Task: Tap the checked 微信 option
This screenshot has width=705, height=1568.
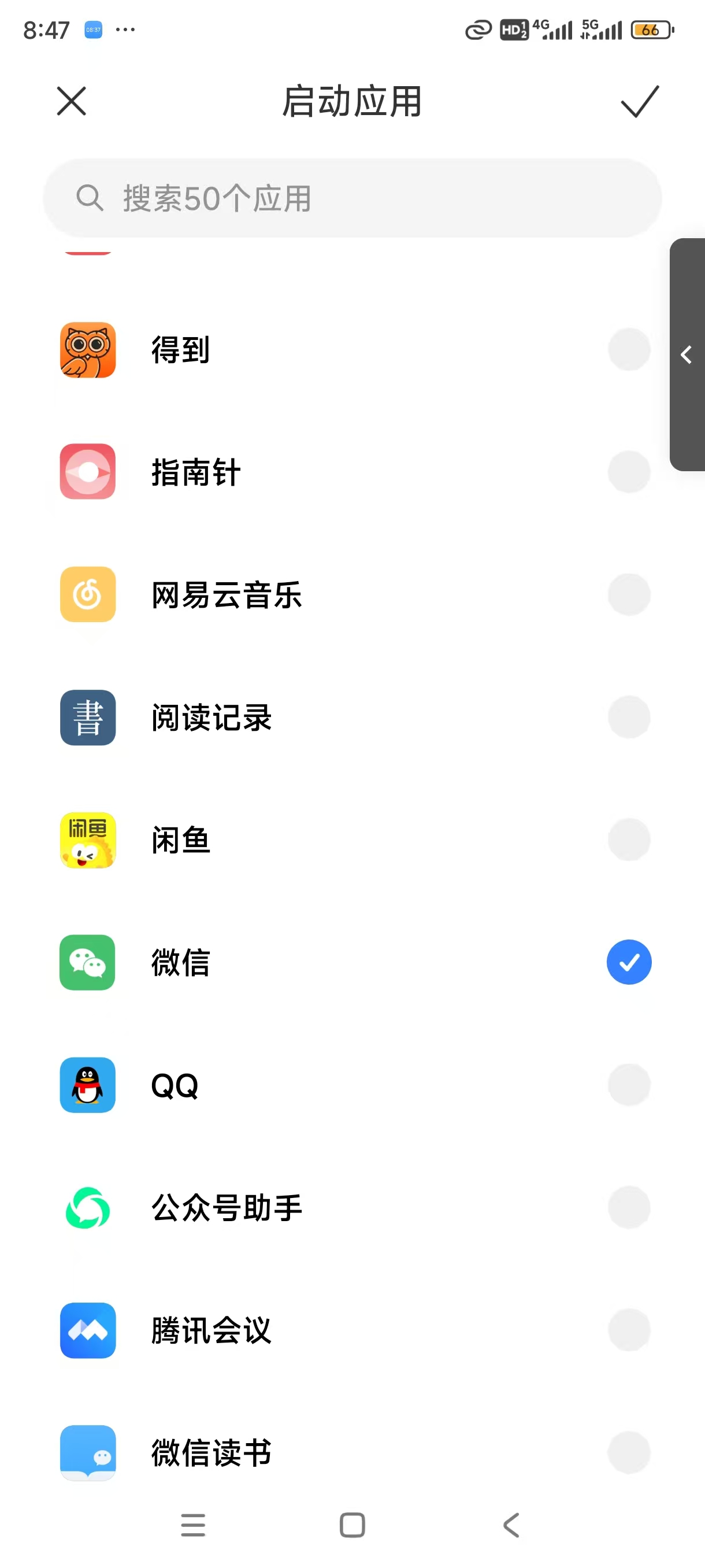Action: 628,962
